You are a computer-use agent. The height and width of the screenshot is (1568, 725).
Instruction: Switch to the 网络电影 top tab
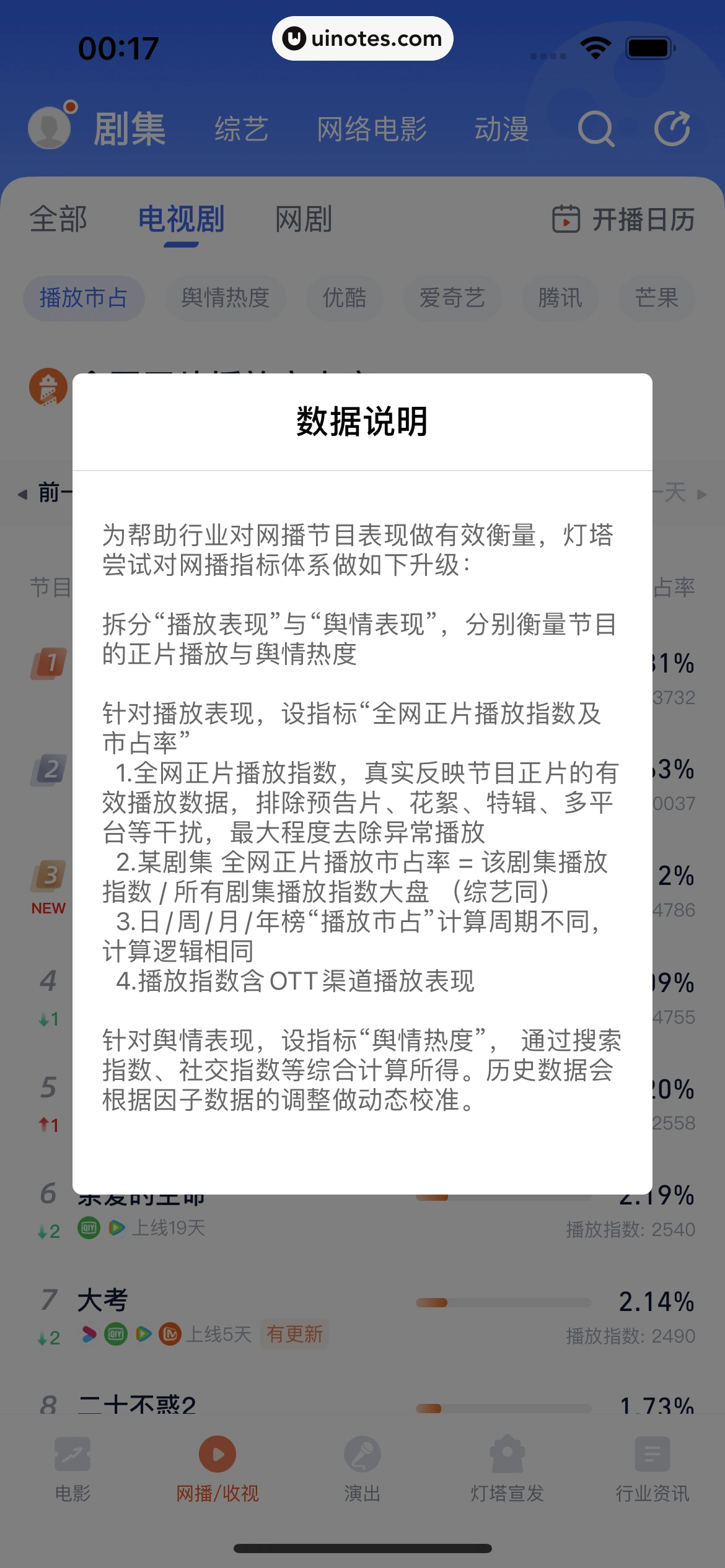[372, 129]
